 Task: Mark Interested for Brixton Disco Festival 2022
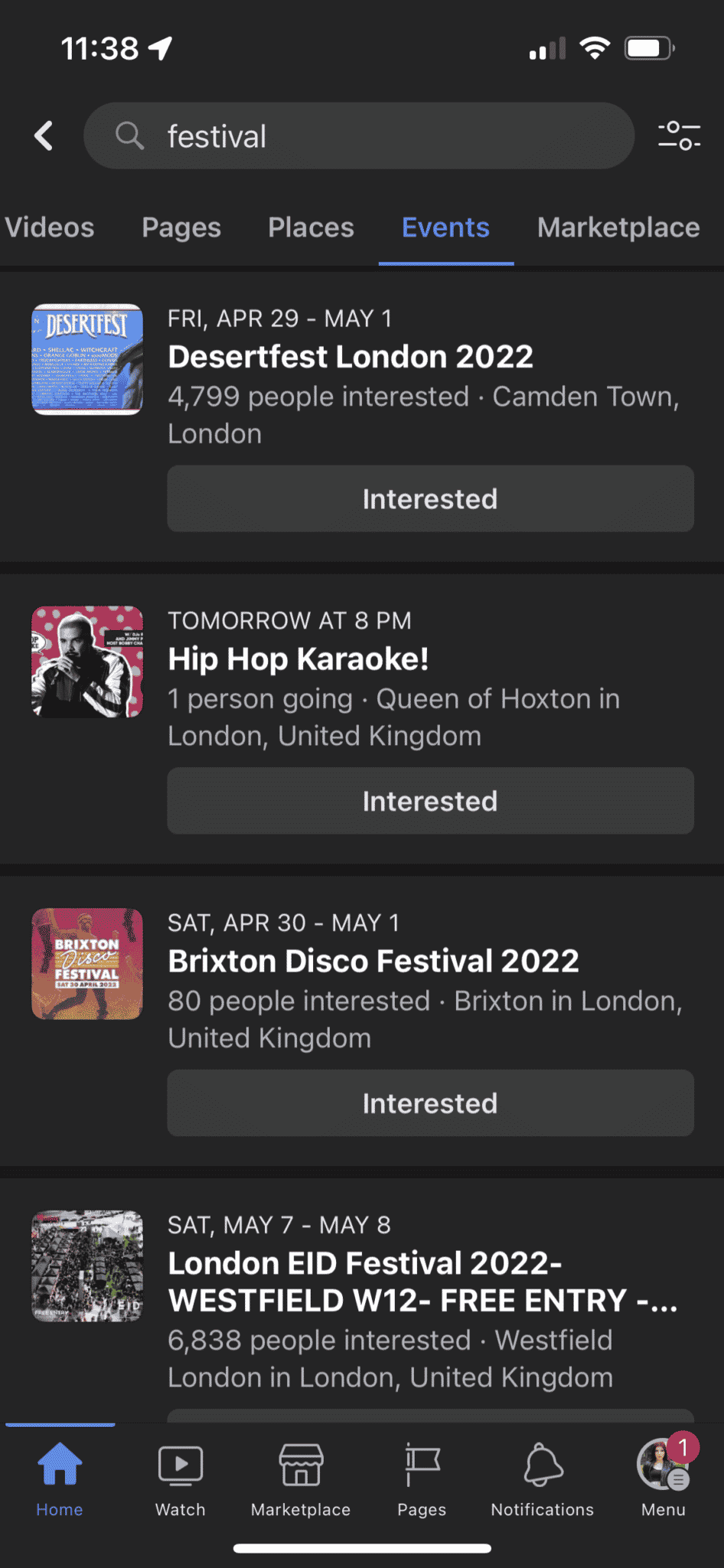point(431,1103)
